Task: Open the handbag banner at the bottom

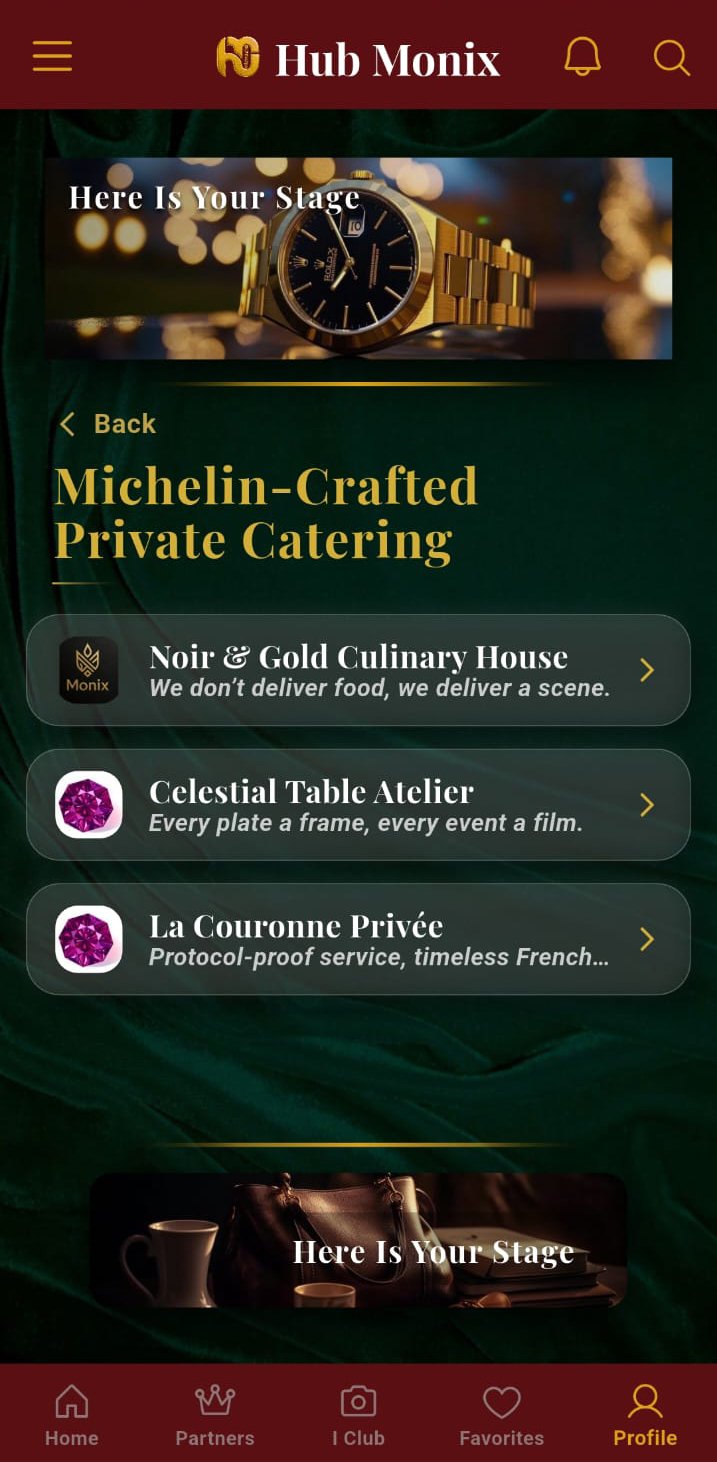Action: 358,1240
